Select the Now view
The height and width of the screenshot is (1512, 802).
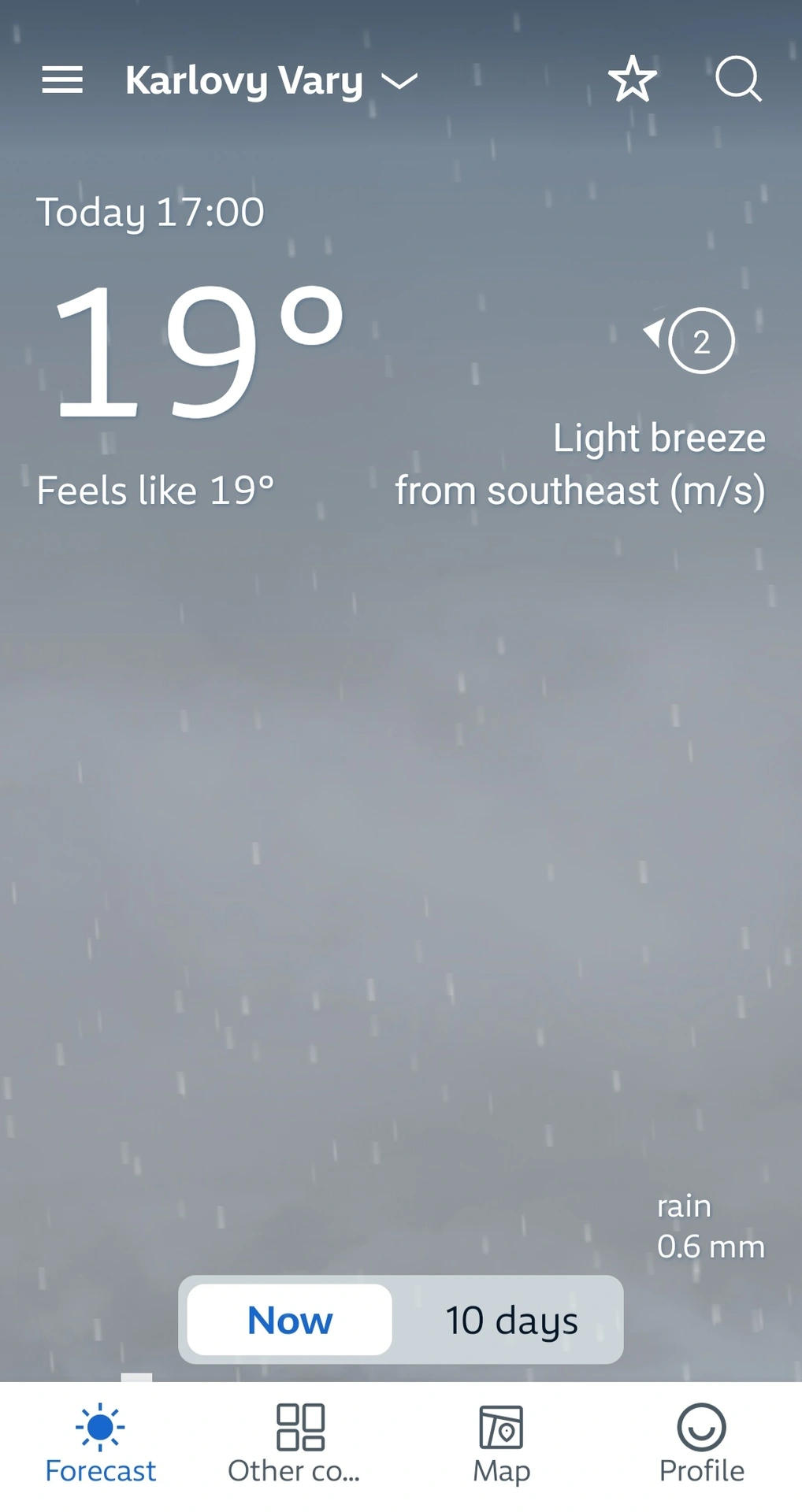tap(290, 1320)
